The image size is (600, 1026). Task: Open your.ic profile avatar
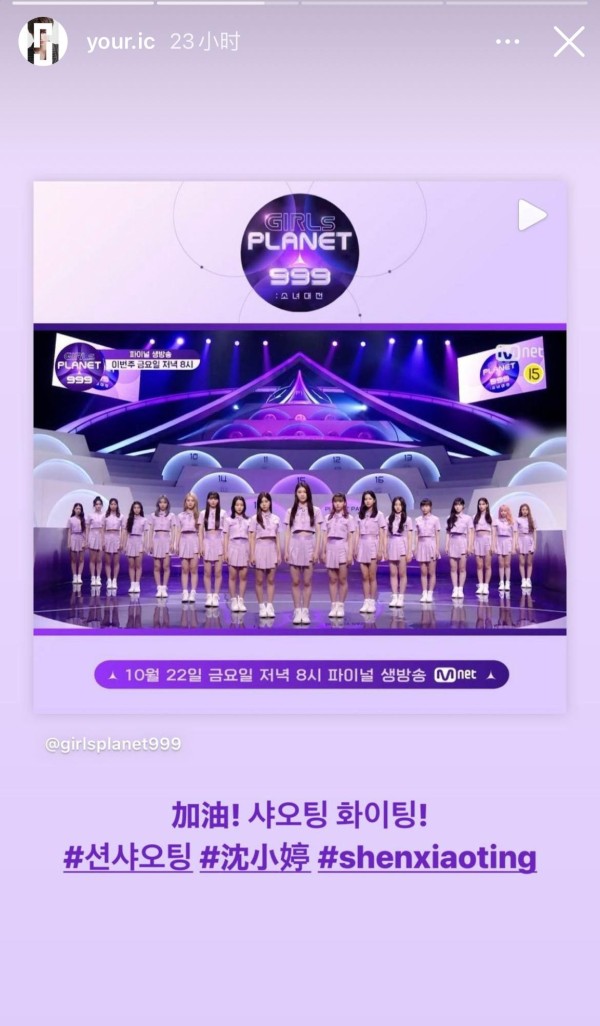pyautogui.click(x=42, y=42)
